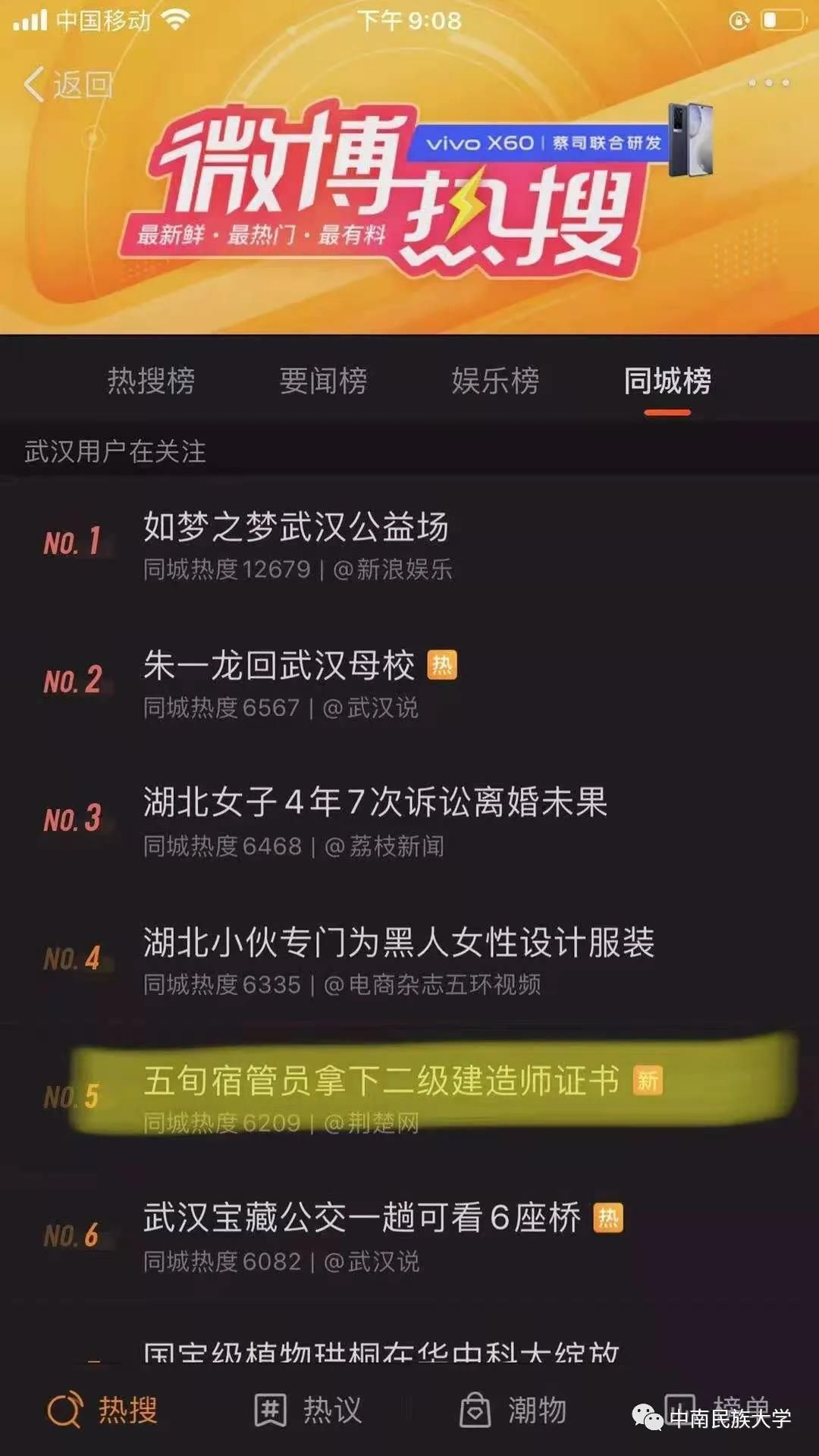819x1456 pixels.
Task: Switch to the 要闻榜 tab
Action: pos(323,381)
